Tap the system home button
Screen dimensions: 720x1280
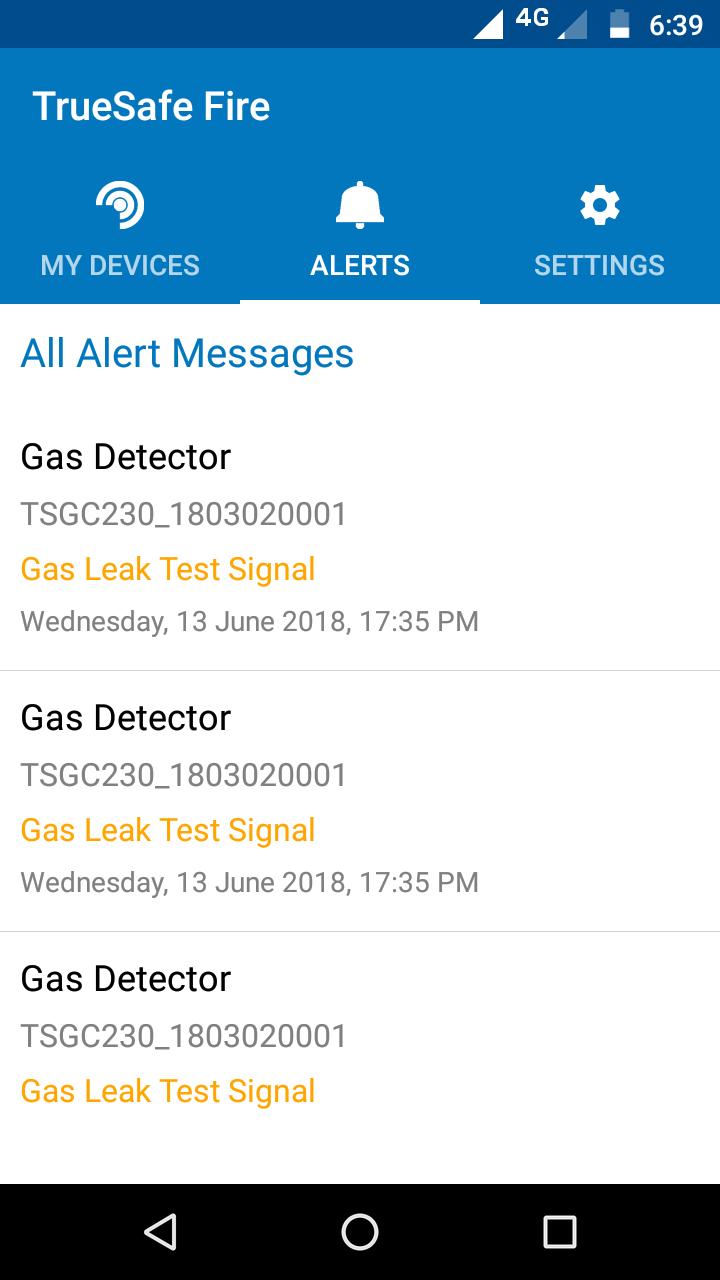[x=360, y=1232]
